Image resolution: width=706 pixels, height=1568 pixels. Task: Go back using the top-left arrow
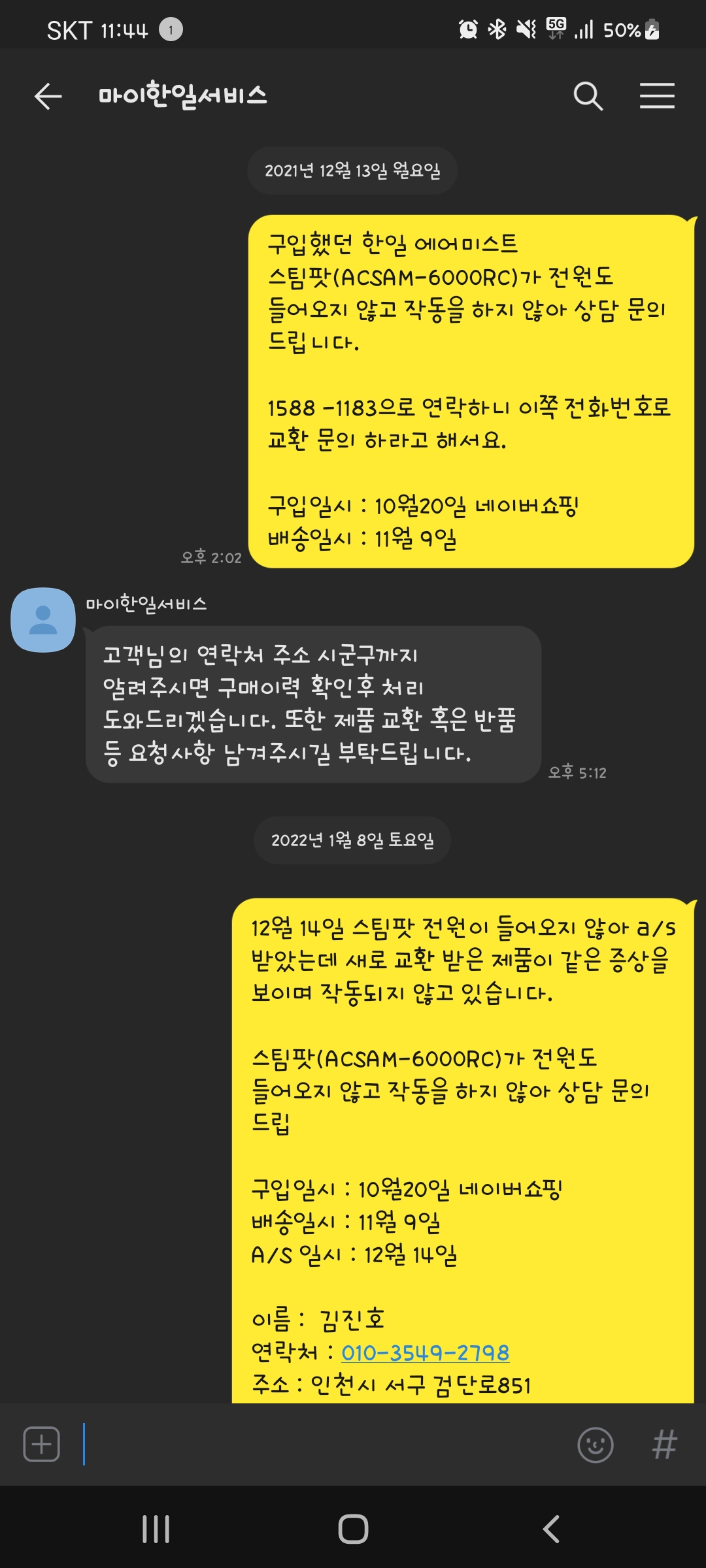(x=48, y=96)
